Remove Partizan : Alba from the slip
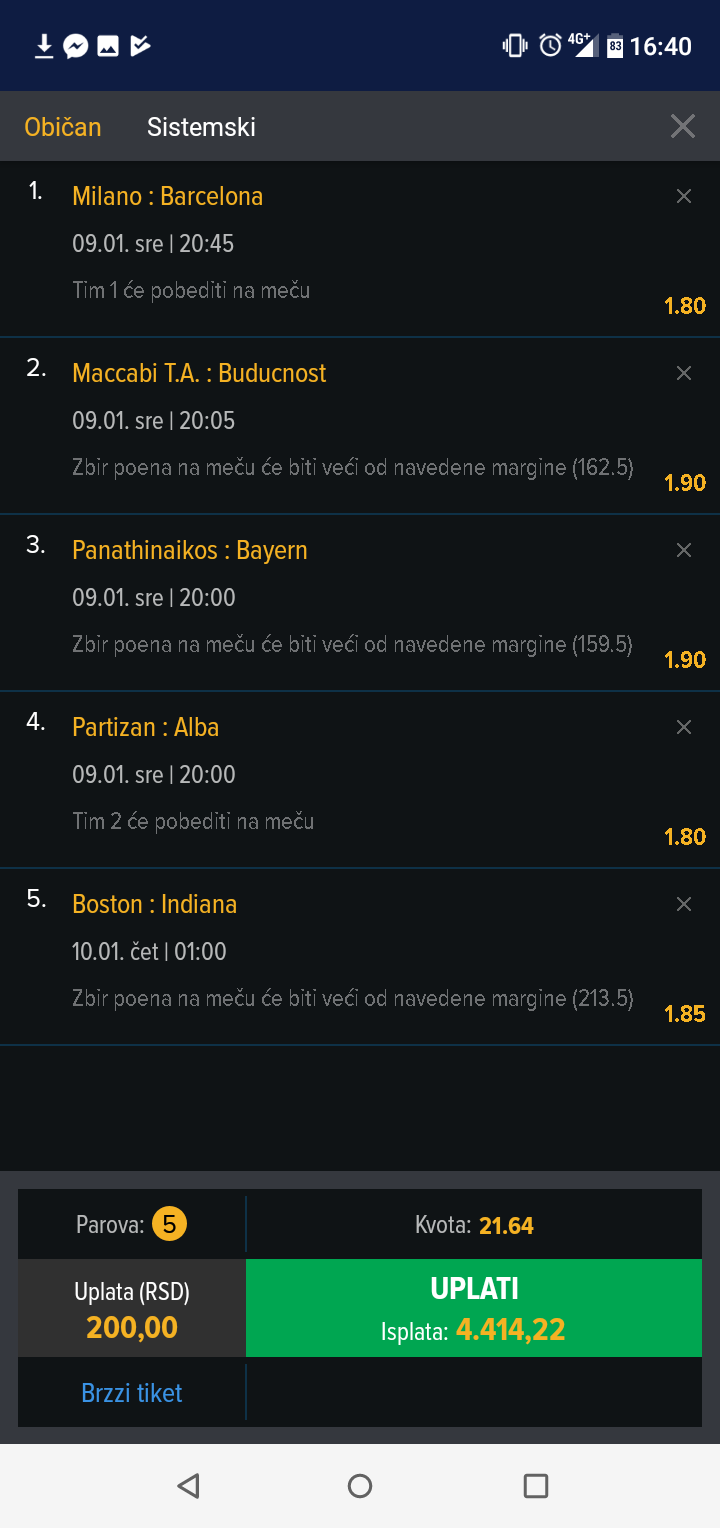This screenshot has height=1528, width=720. (x=684, y=727)
